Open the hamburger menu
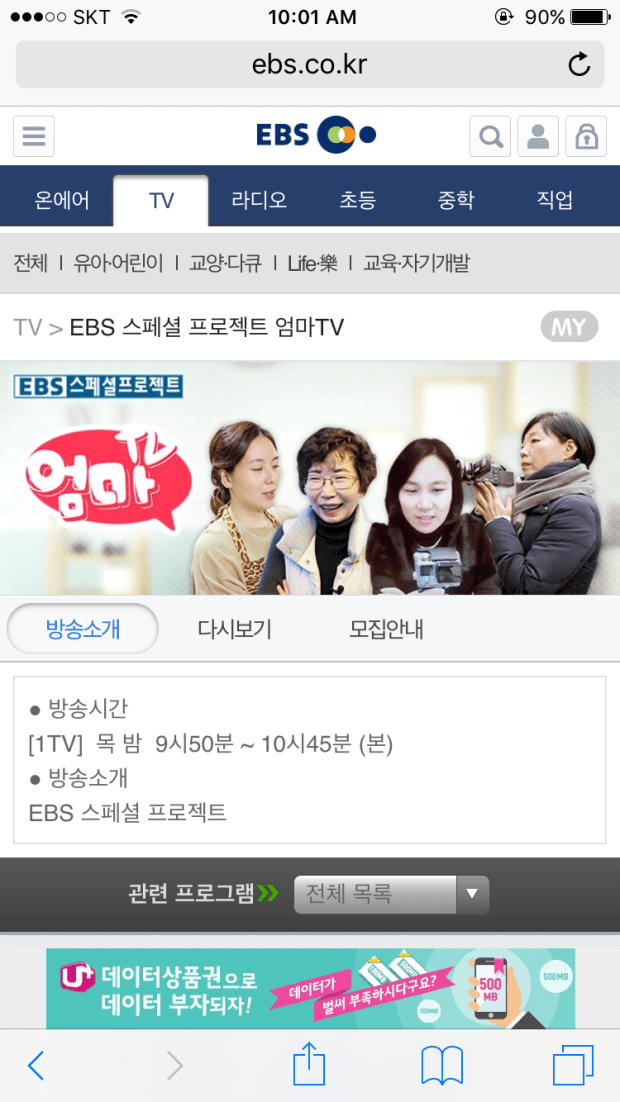This screenshot has height=1102, width=620. click(34, 136)
